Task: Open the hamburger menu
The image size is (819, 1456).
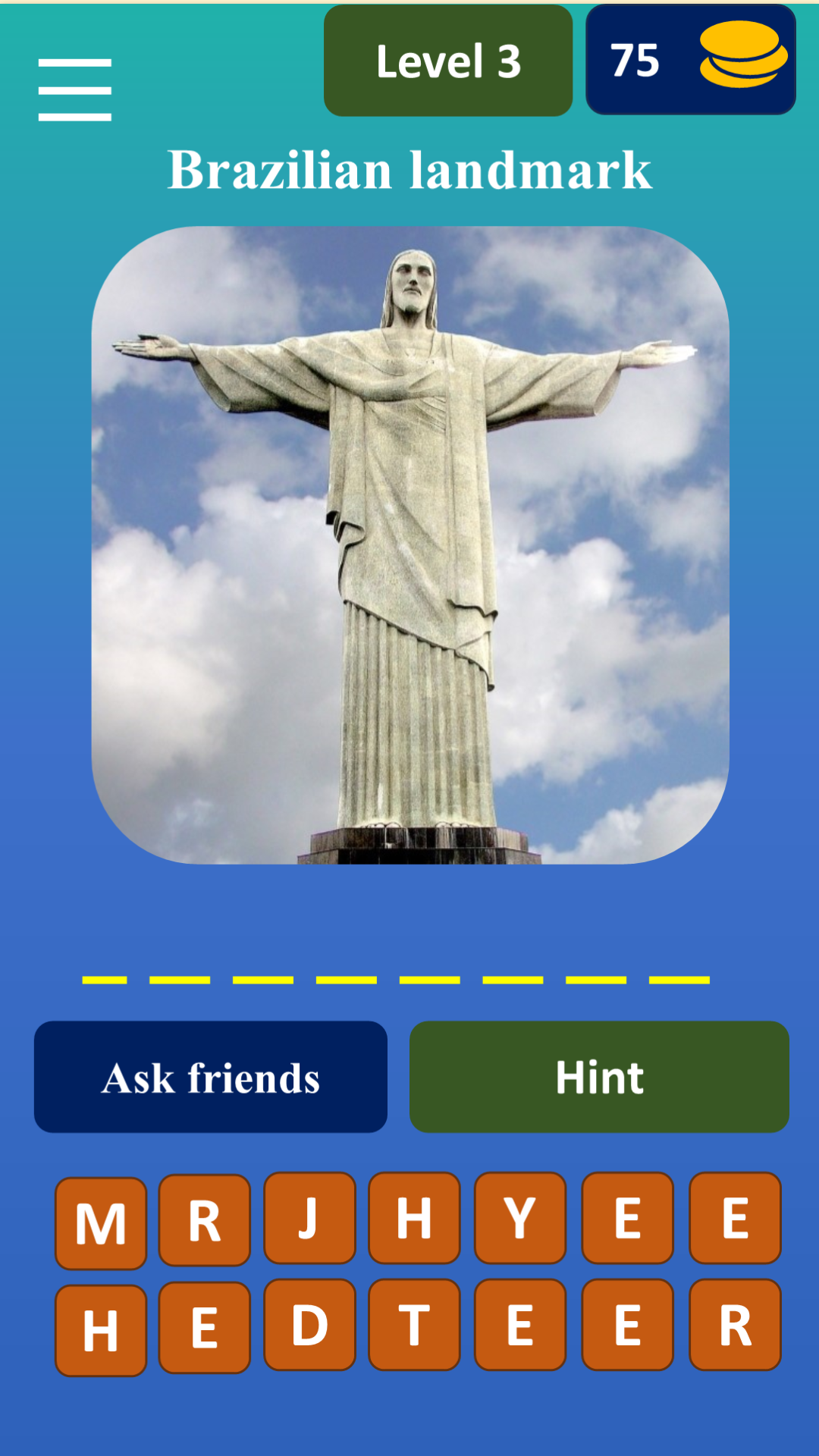Action: pyautogui.click(x=74, y=89)
